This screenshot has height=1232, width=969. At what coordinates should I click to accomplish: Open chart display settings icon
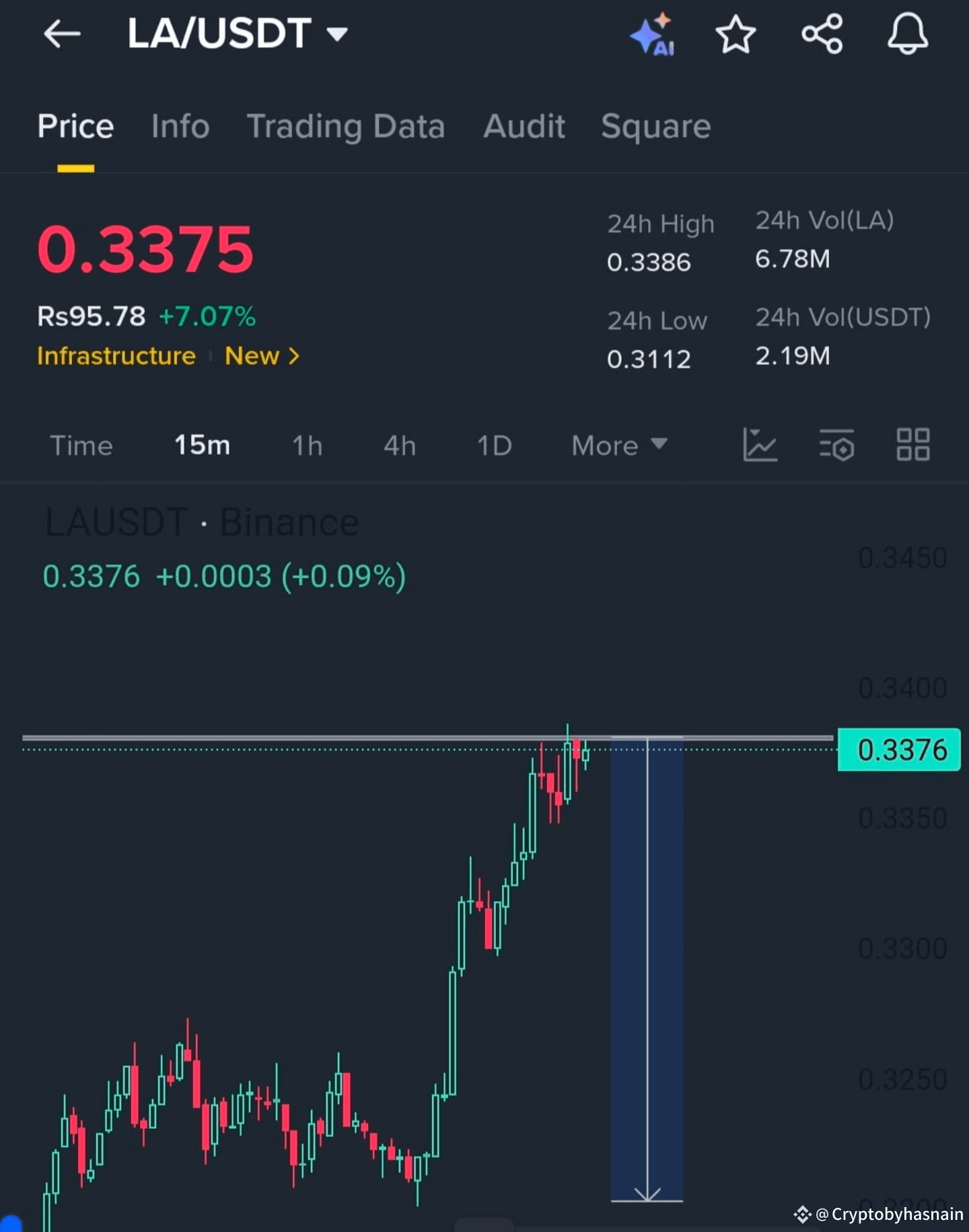(x=836, y=445)
